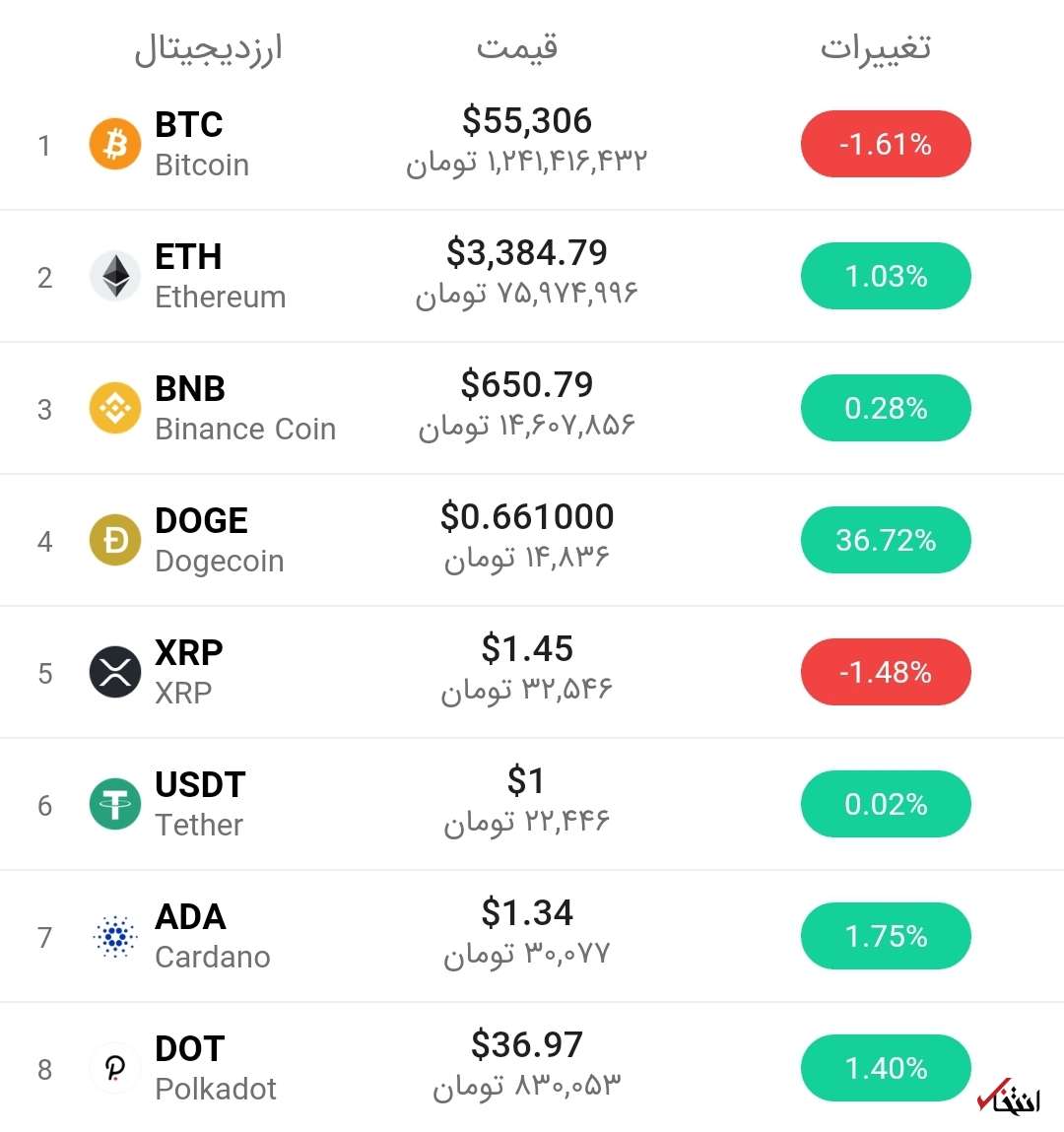The image size is (1064, 1132).
Task: Click the $55,306 BTC price text
Action: pos(529,120)
